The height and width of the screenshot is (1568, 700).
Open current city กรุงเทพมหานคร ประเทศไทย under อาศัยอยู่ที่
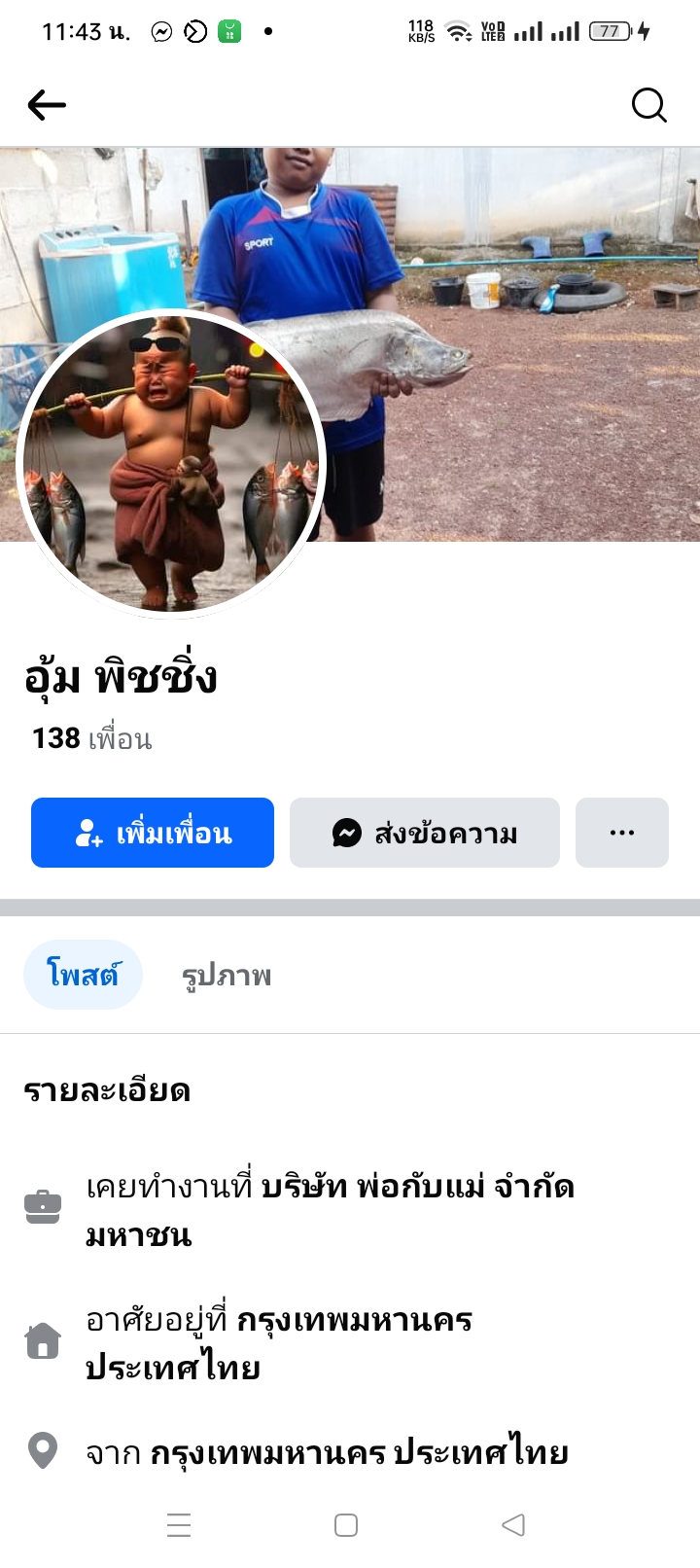click(355, 1321)
